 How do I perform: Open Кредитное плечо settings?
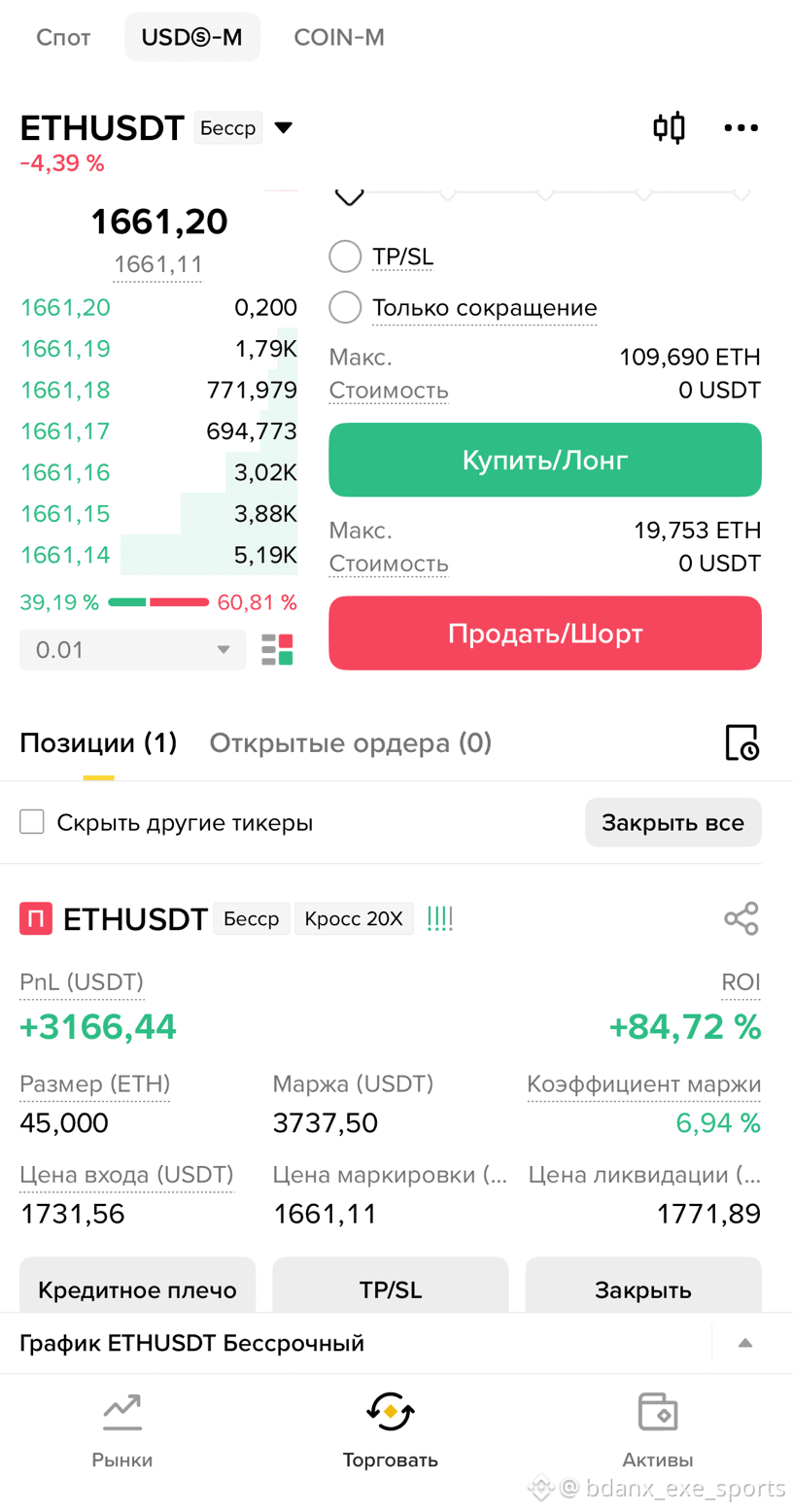tap(137, 1289)
